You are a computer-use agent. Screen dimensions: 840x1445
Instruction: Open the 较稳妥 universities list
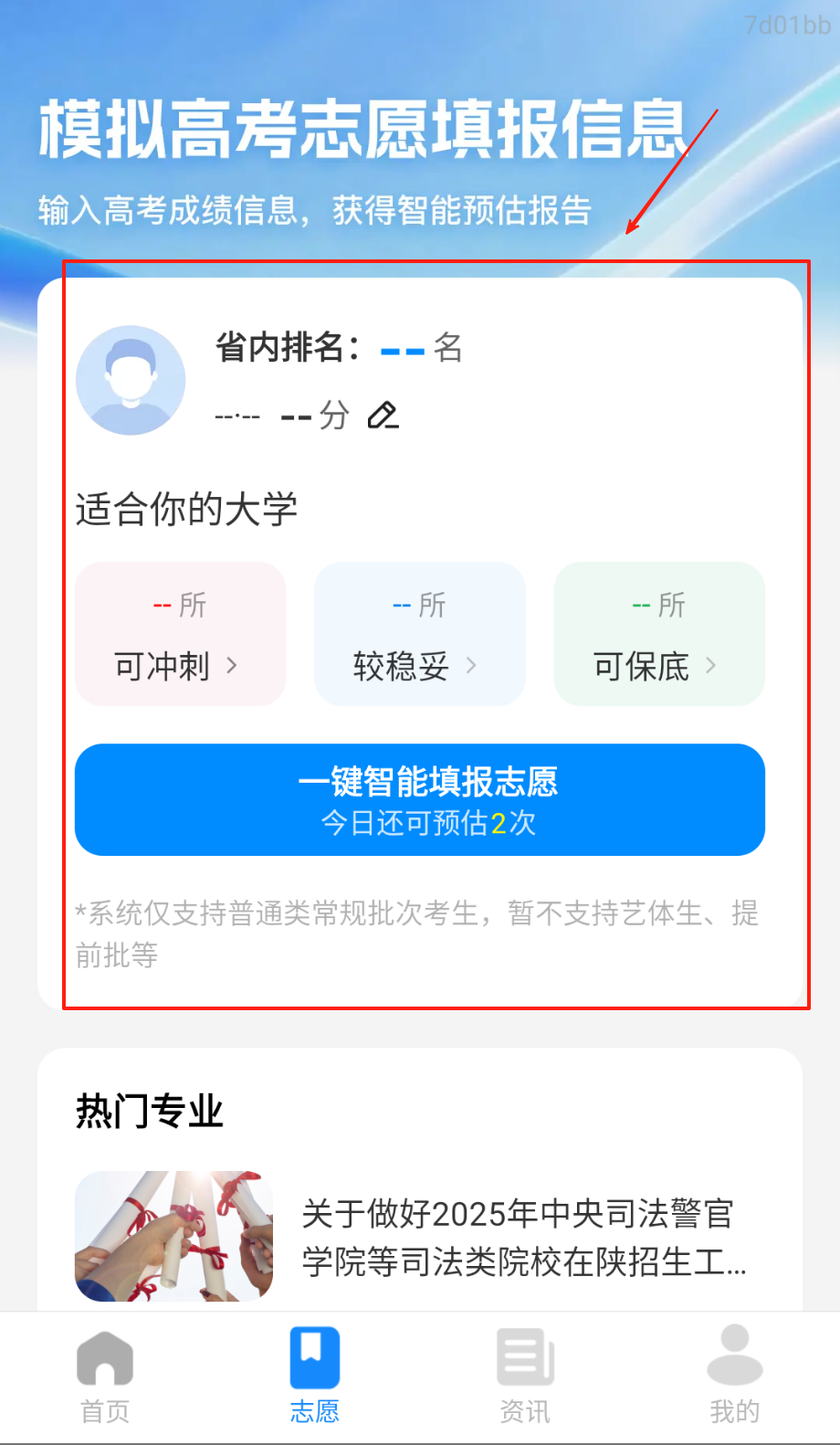(419, 634)
